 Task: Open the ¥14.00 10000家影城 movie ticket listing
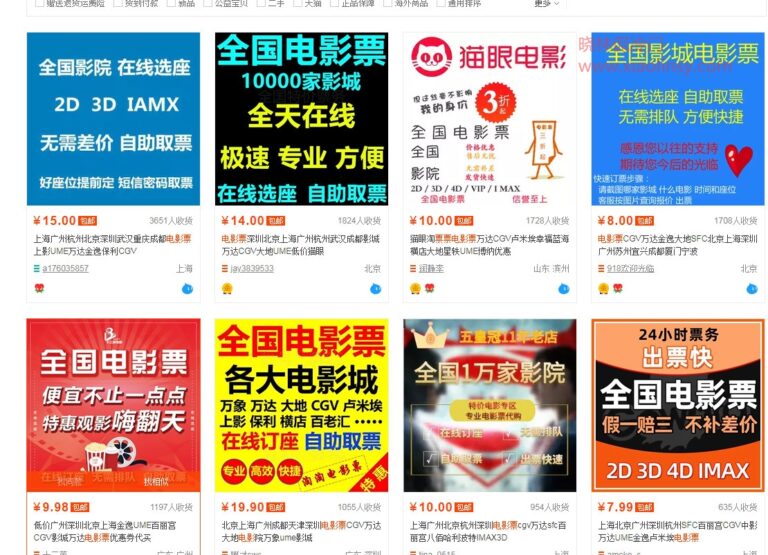click(x=301, y=118)
